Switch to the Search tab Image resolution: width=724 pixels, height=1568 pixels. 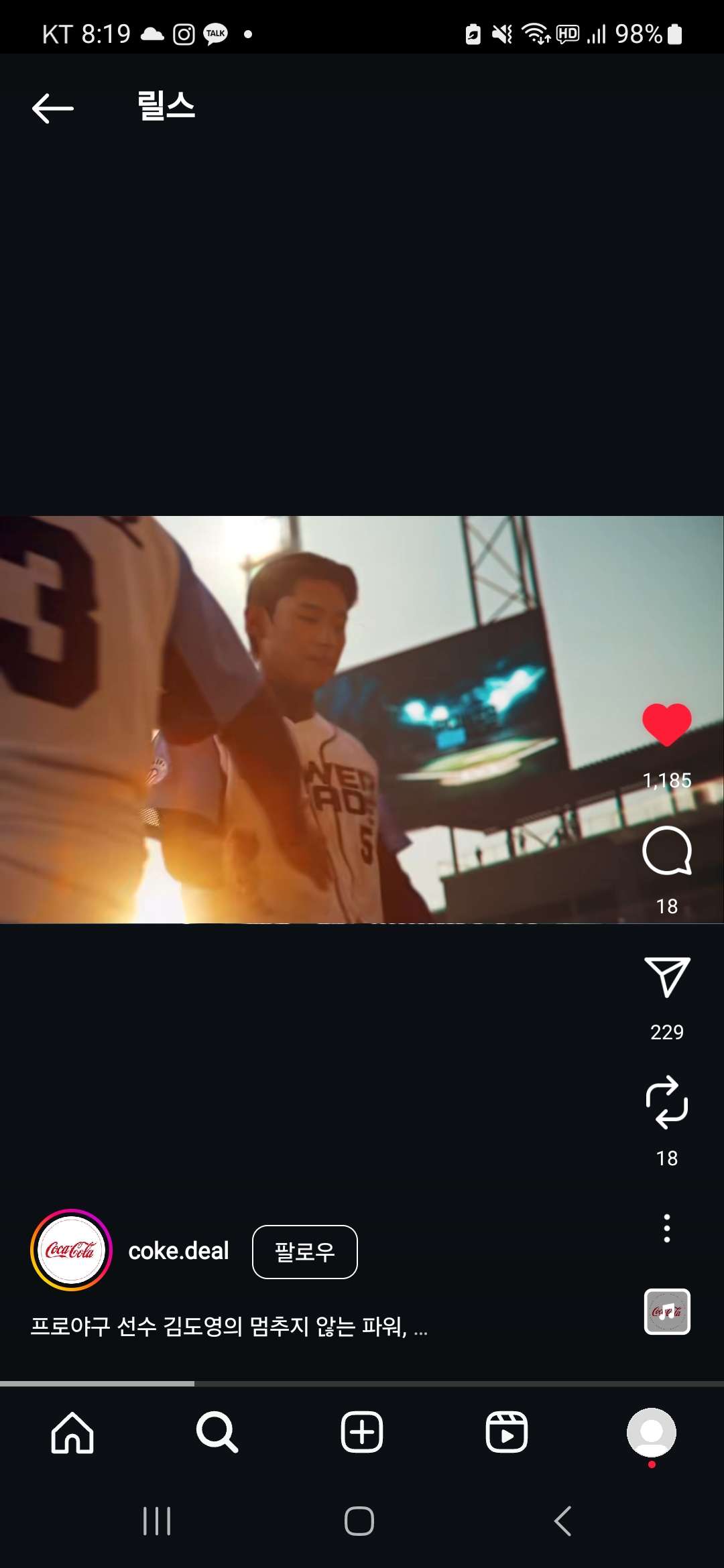pos(217,1433)
